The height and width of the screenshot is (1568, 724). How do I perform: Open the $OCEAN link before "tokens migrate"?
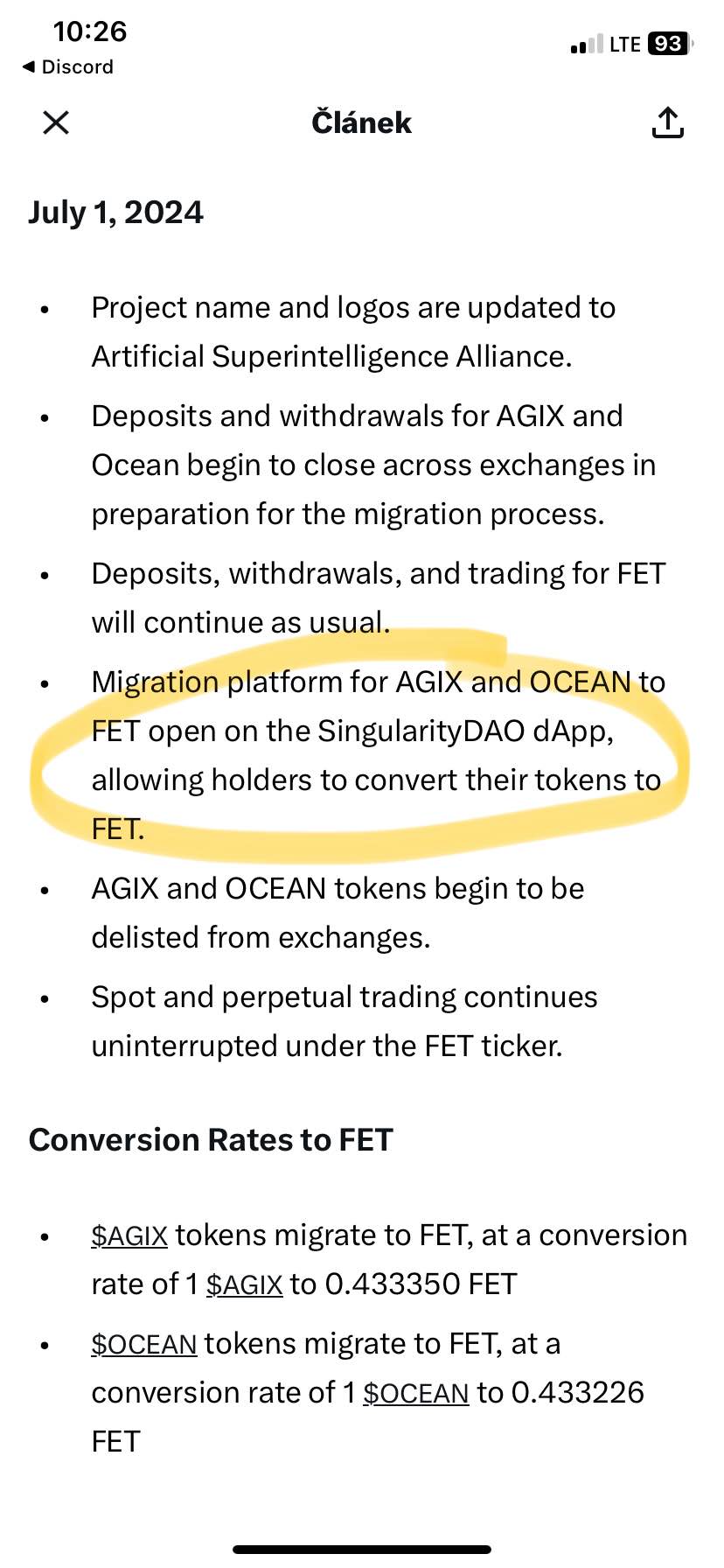[144, 1344]
